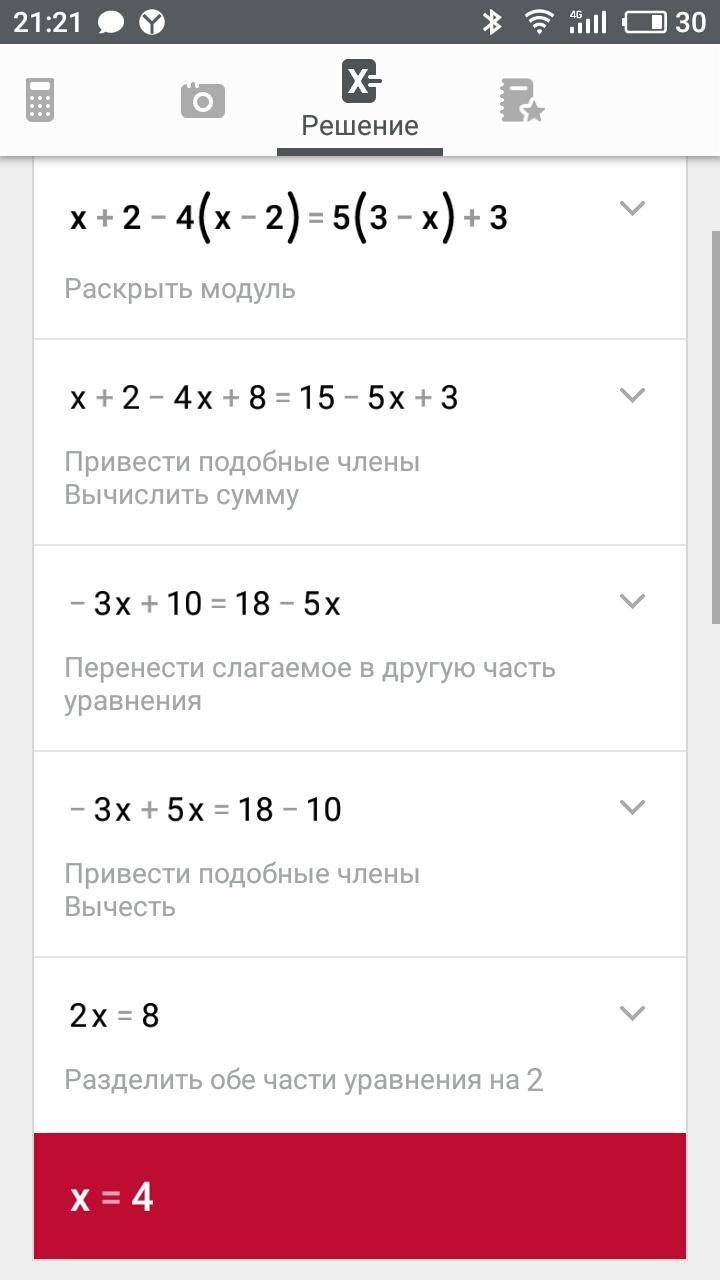
Task: Expand the step −3x + 10 = 18 − 5x
Action: pyautogui.click(x=632, y=600)
